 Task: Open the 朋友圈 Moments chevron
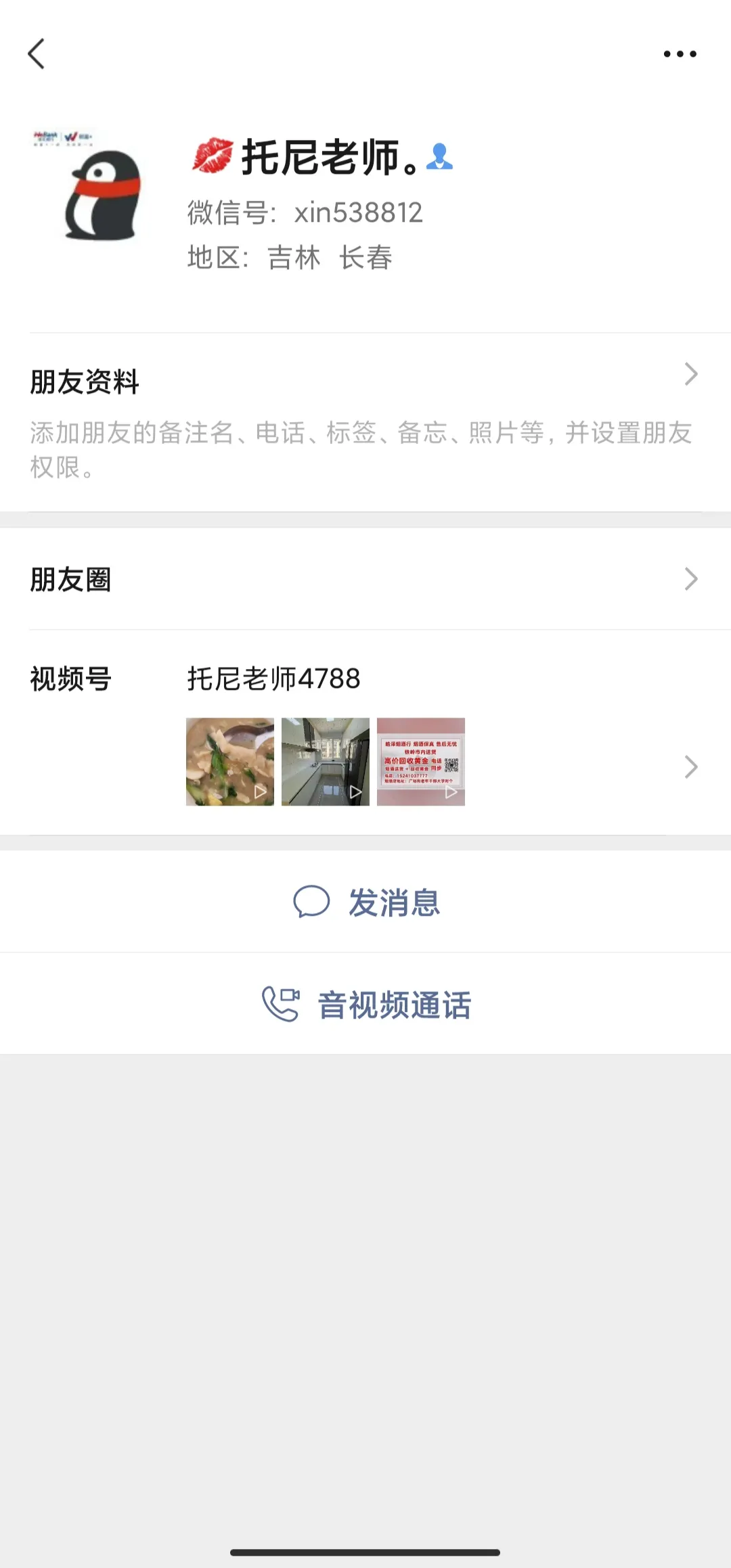691,578
